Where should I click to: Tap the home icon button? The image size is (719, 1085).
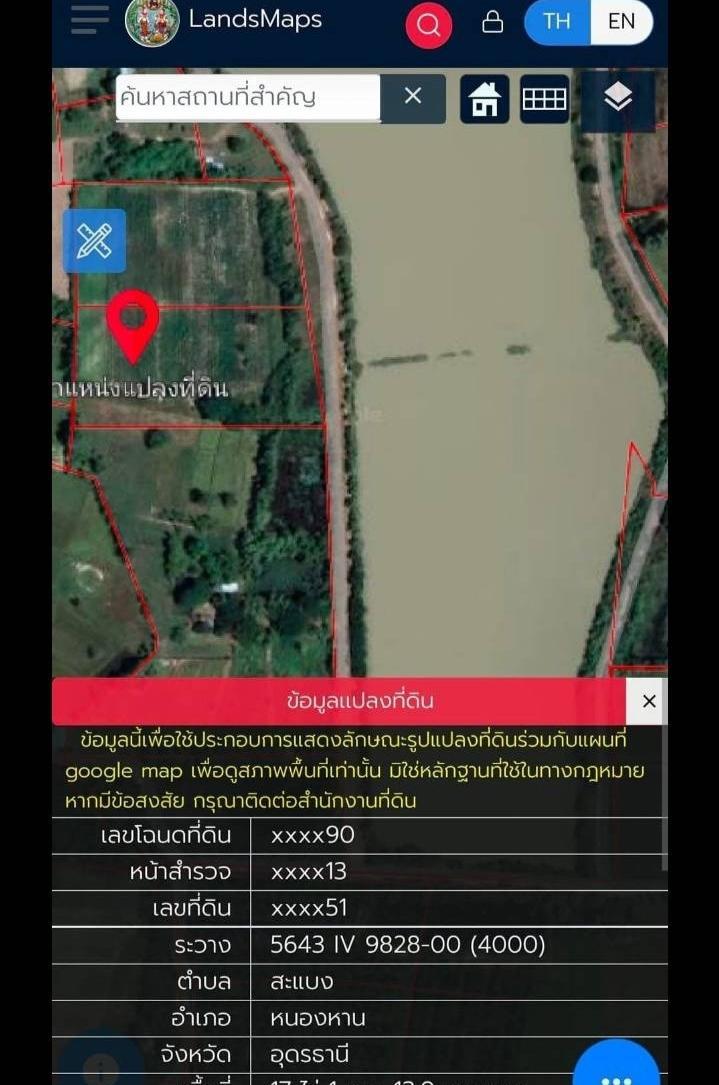(485, 99)
